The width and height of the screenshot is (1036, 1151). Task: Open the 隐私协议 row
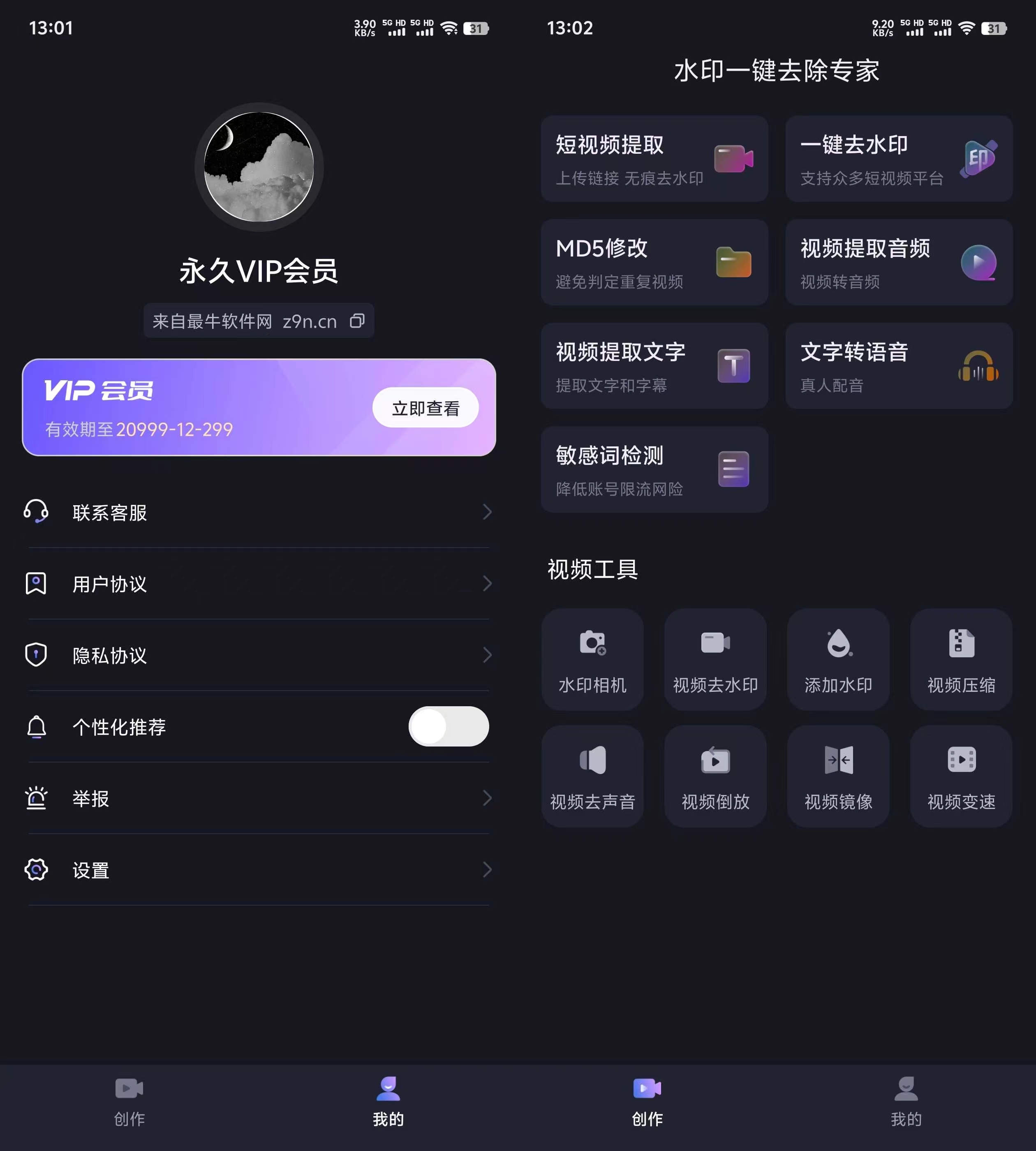tap(259, 655)
